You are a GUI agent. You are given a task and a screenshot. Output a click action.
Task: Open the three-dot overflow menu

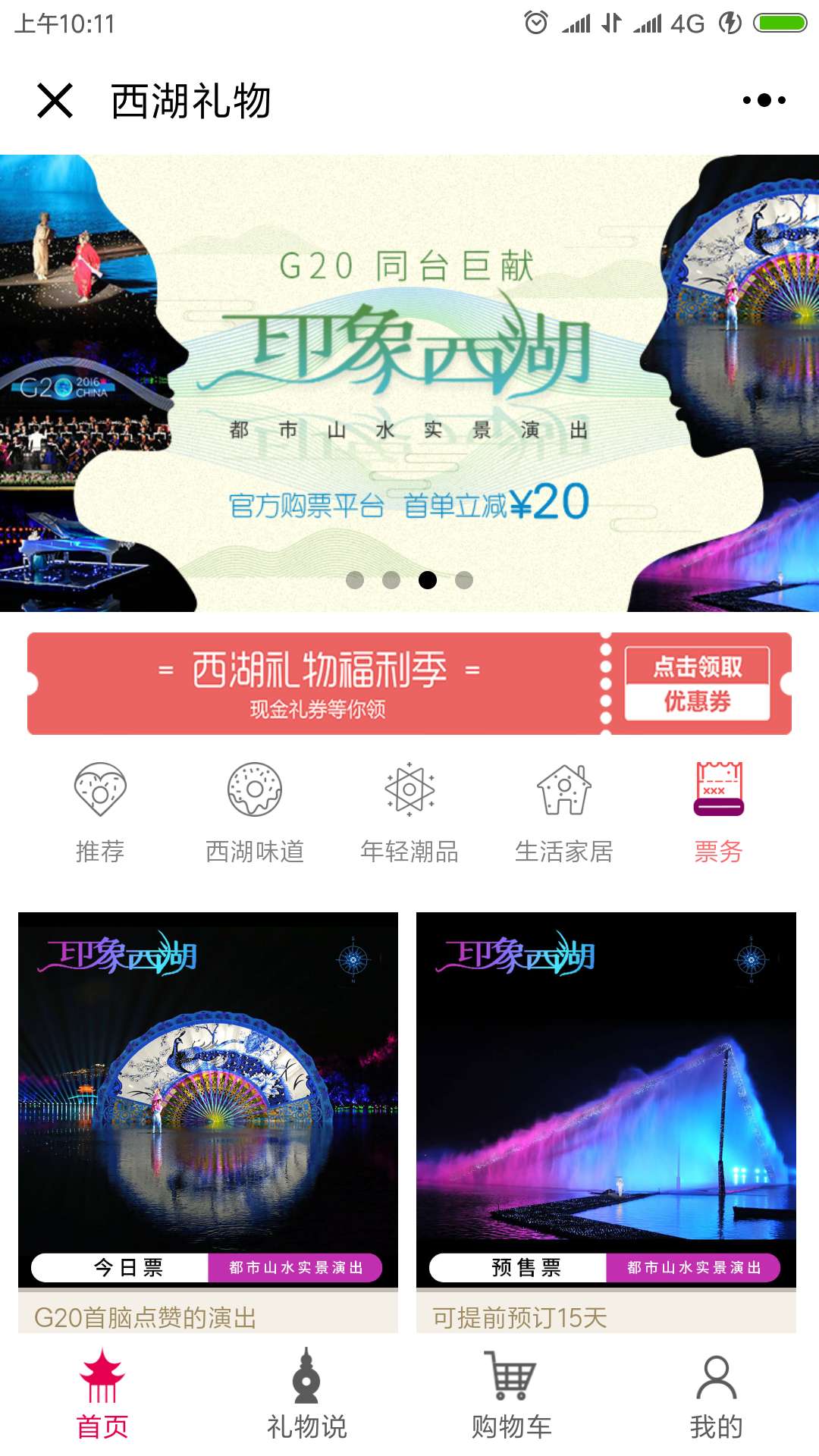tap(764, 100)
